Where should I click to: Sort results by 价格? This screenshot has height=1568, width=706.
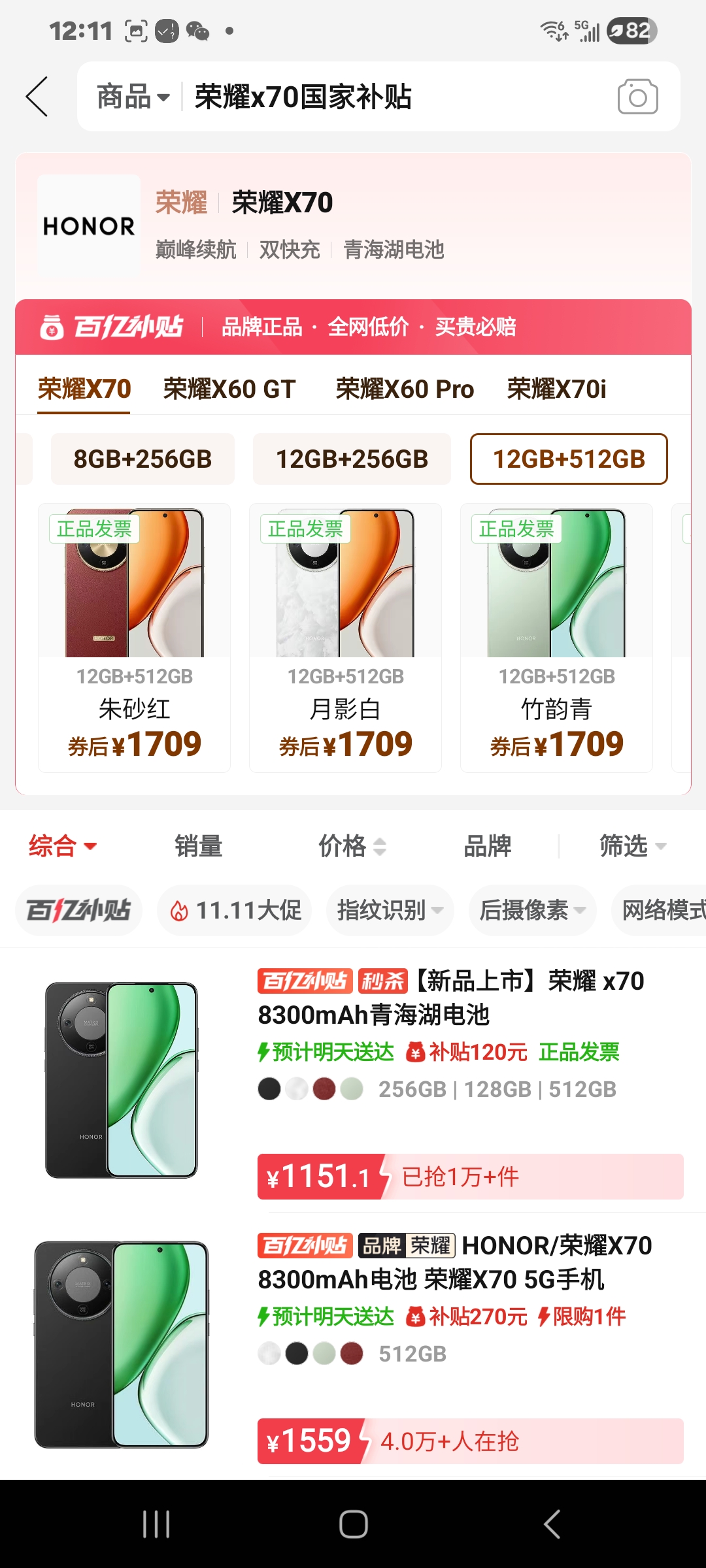[x=352, y=846]
